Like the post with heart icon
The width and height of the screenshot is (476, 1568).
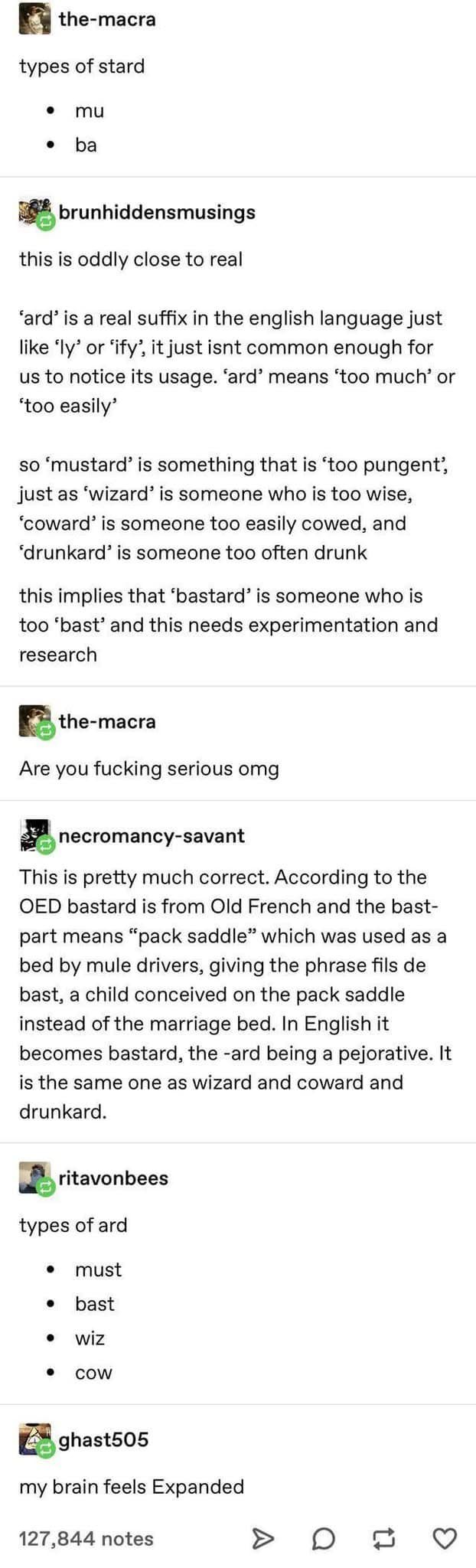[445, 1538]
